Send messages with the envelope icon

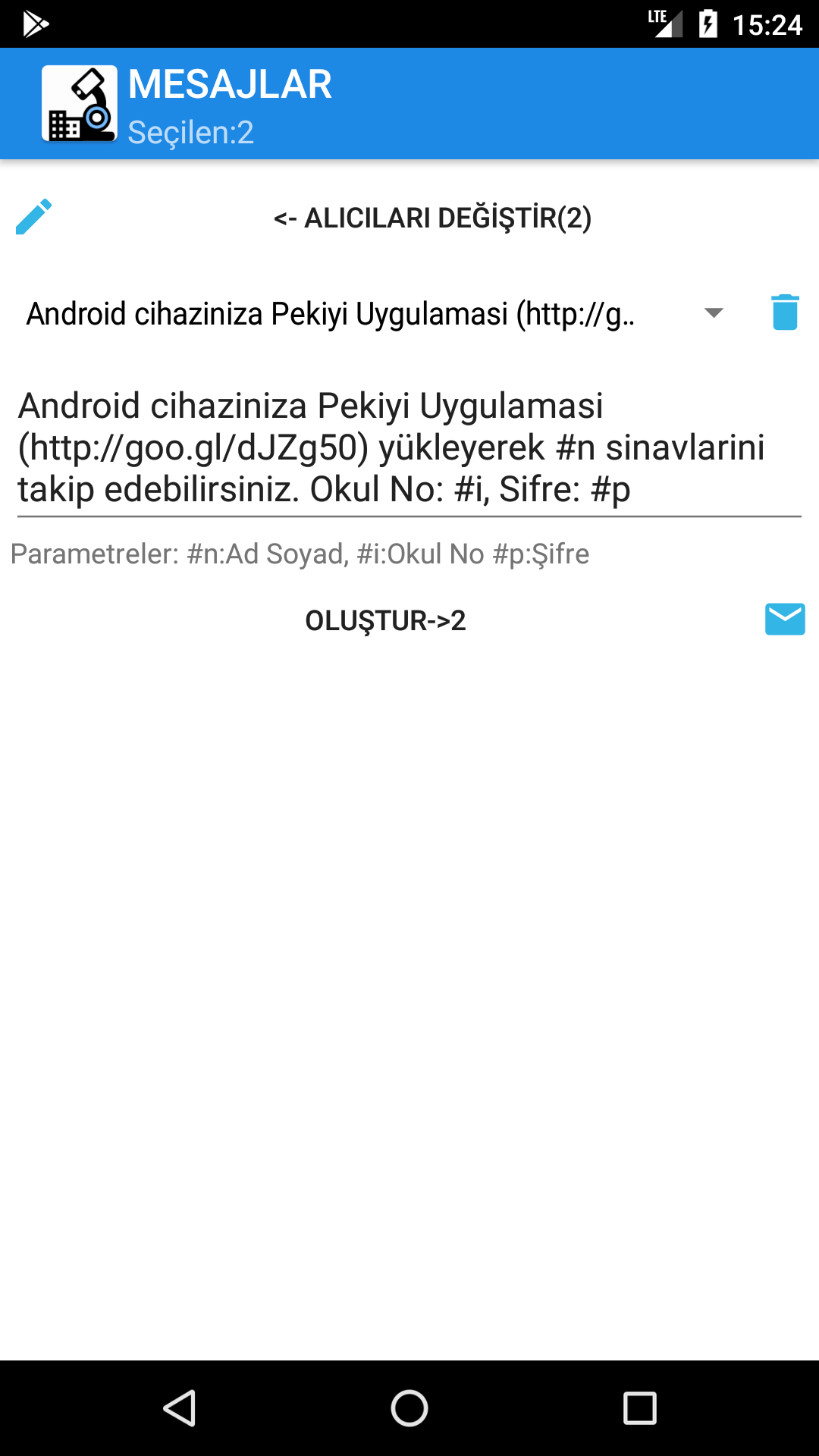pyautogui.click(x=785, y=620)
